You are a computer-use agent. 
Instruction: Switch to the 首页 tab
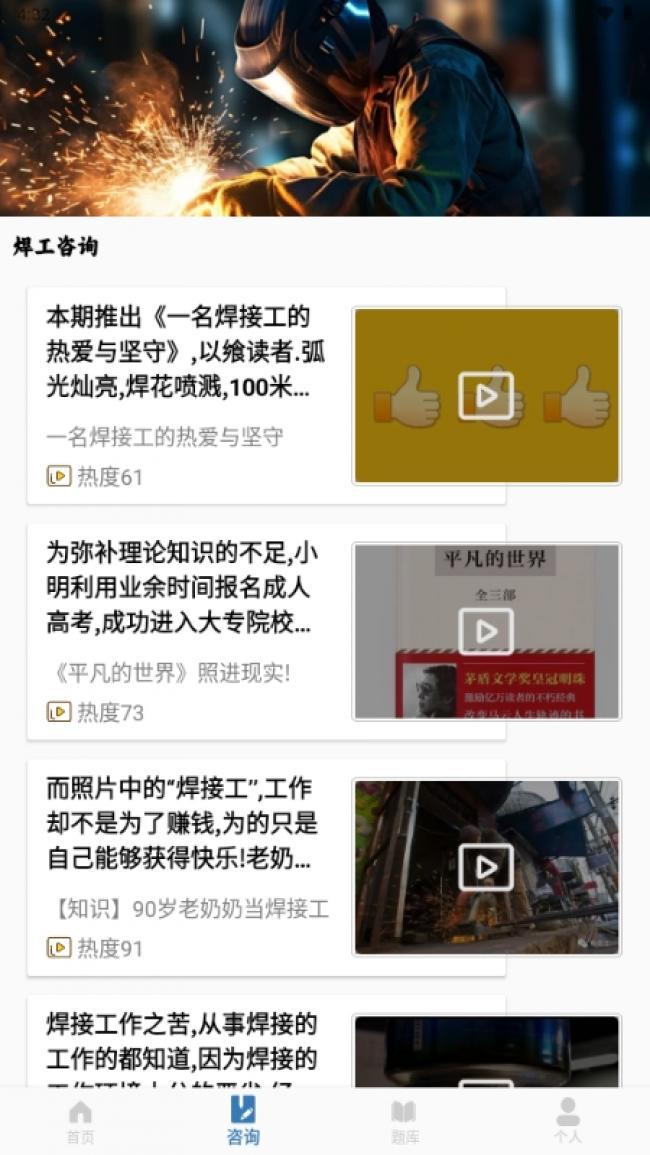pyautogui.click(x=80, y=1122)
